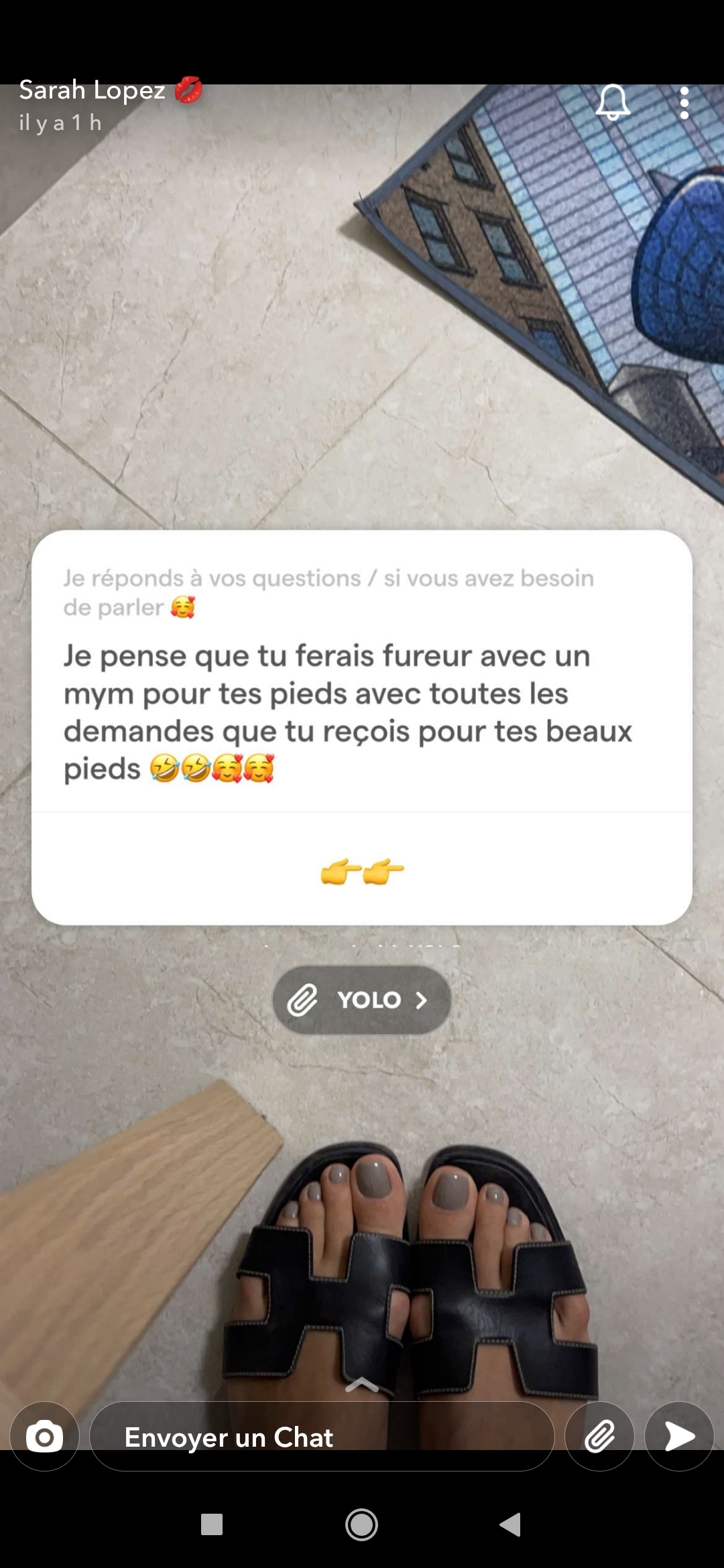Open the notifications bell for this story

point(613,103)
